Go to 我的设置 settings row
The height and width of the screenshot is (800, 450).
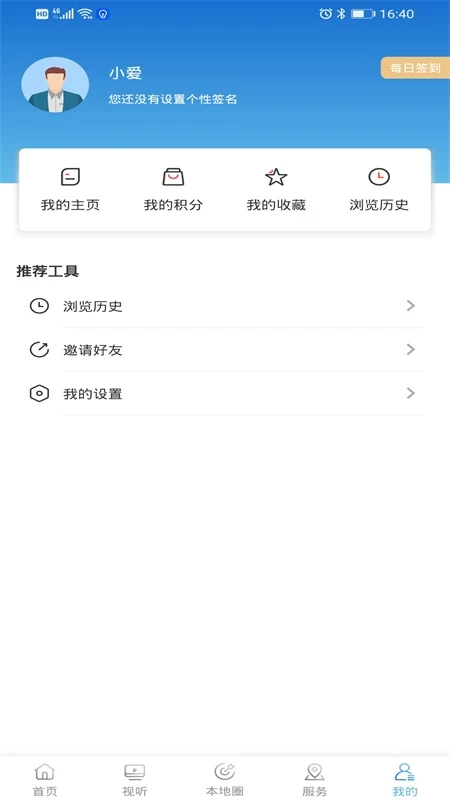pyautogui.click(x=225, y=394)
